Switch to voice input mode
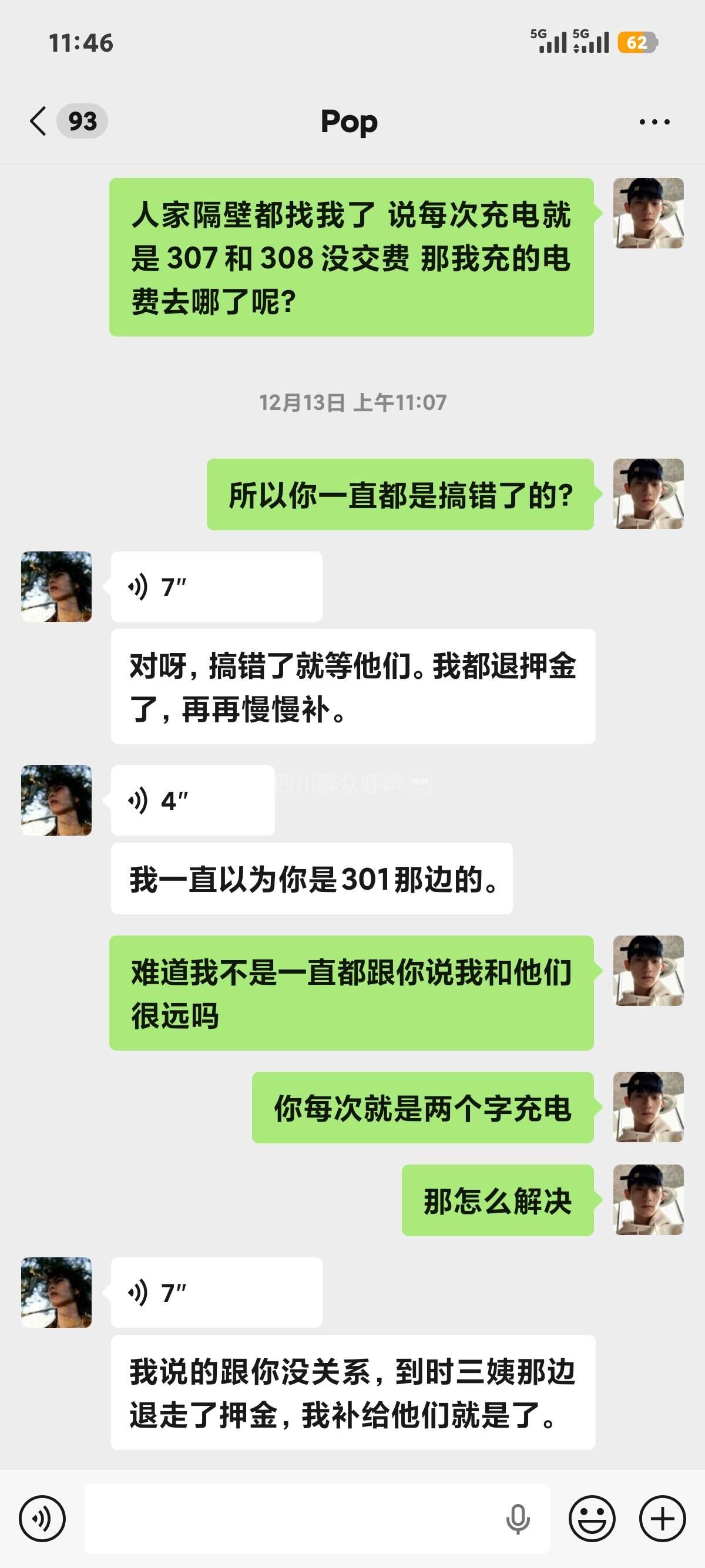Image resolution: width=705 pixels, height=1568 pixels. 42,1519
